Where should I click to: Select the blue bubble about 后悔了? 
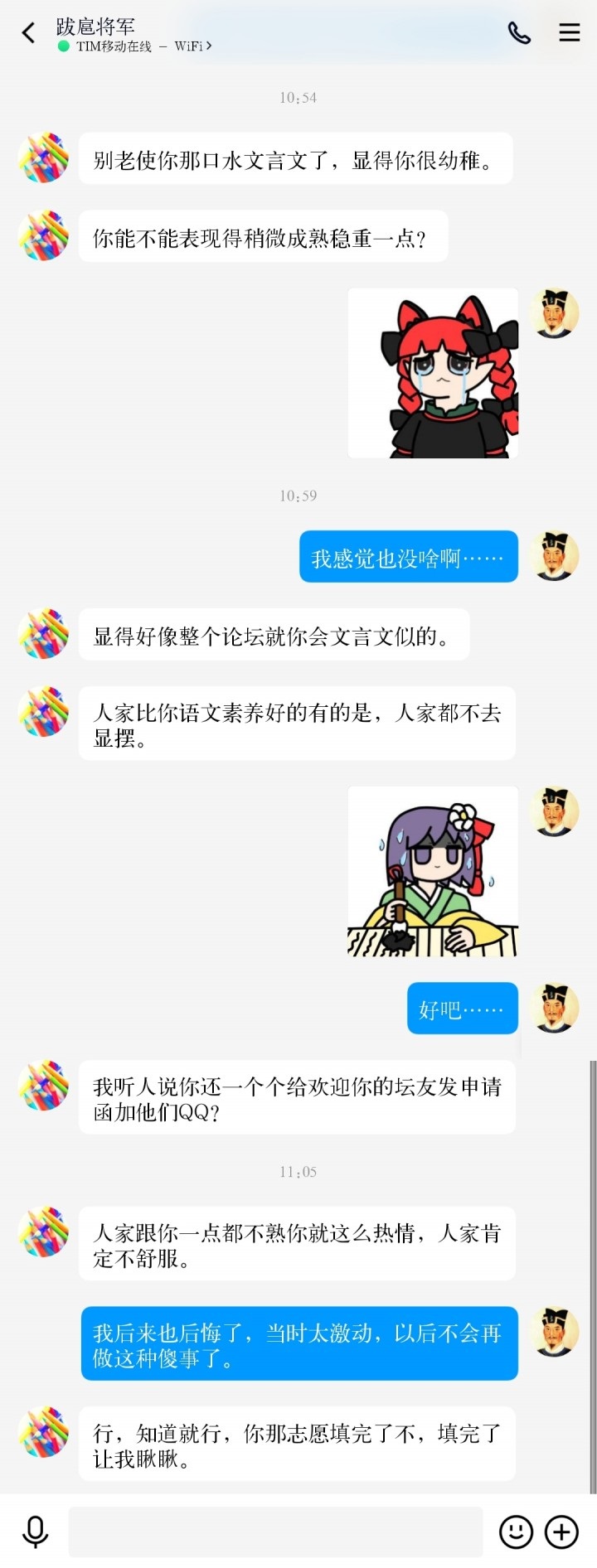[x=298, y=1344]
